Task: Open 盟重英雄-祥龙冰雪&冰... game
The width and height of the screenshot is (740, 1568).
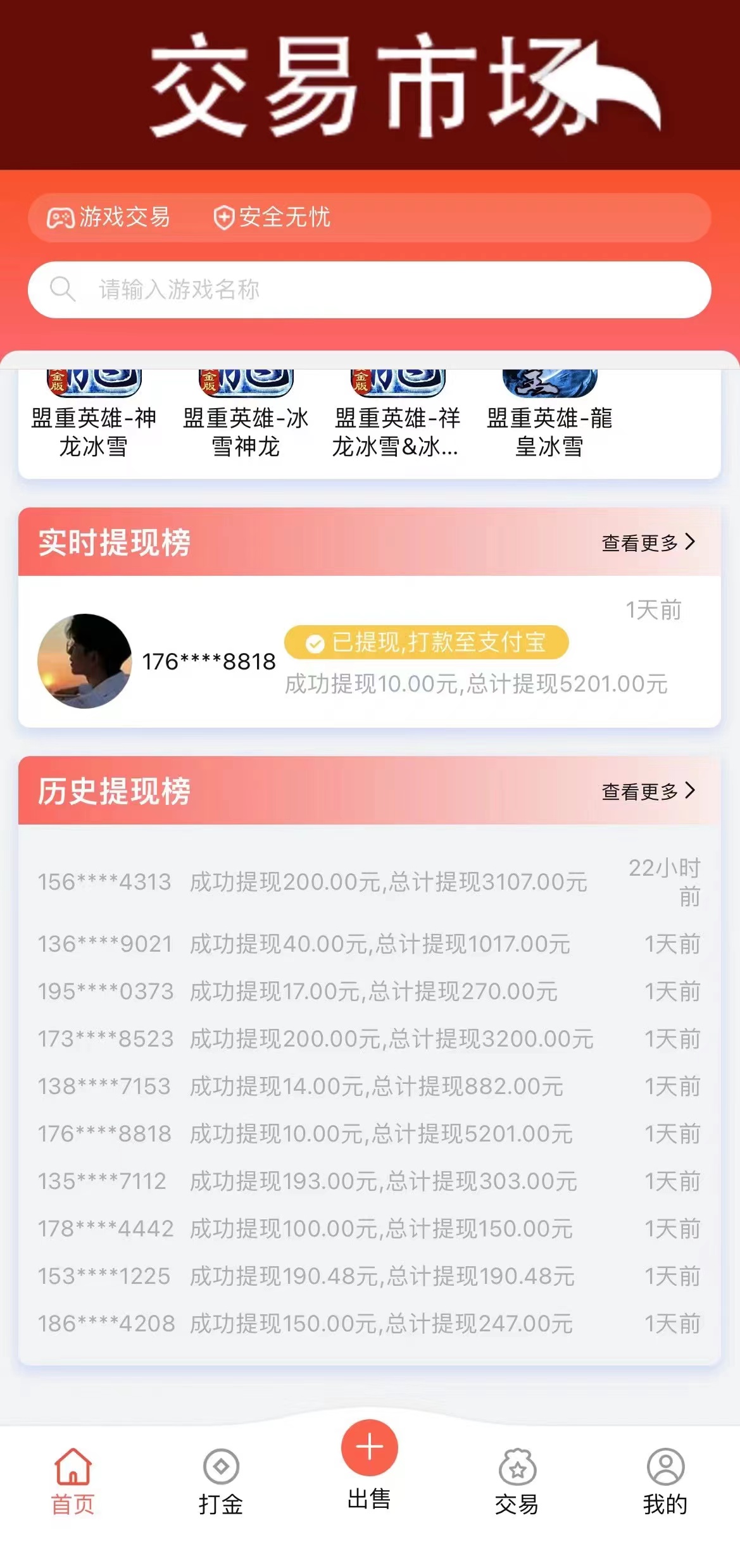Action: [397, 416]
